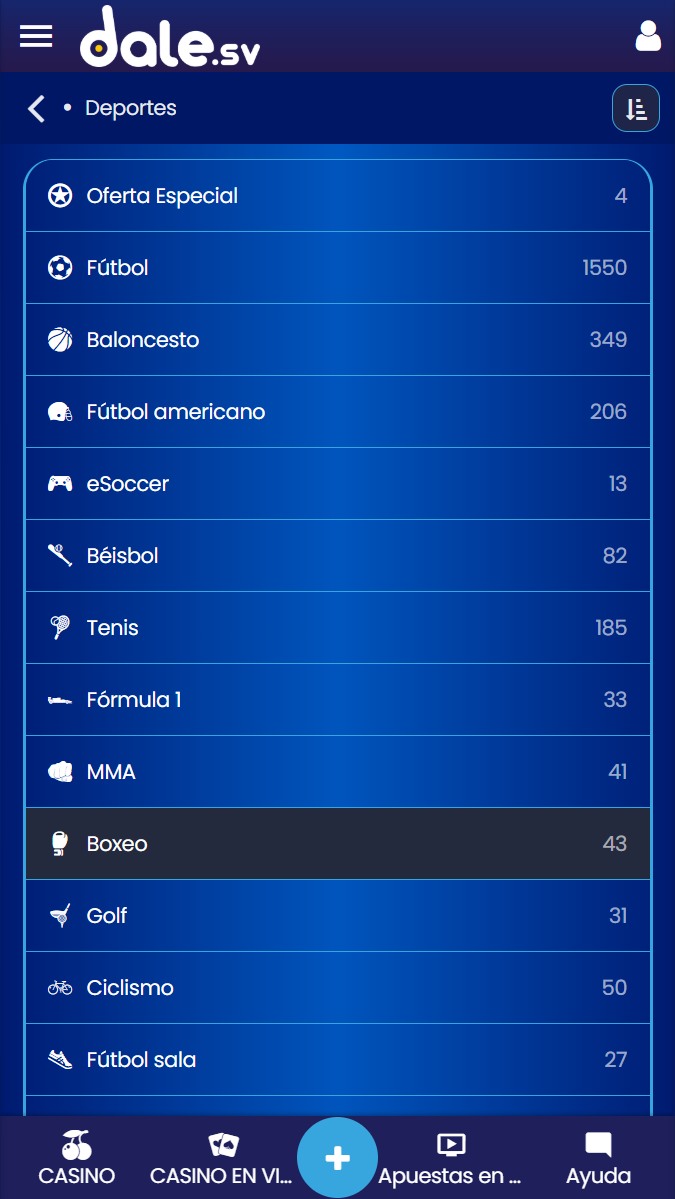Screen dimensions: 675x1199
Task: Open the Béisbol category
Action: (x=338, y=556)
